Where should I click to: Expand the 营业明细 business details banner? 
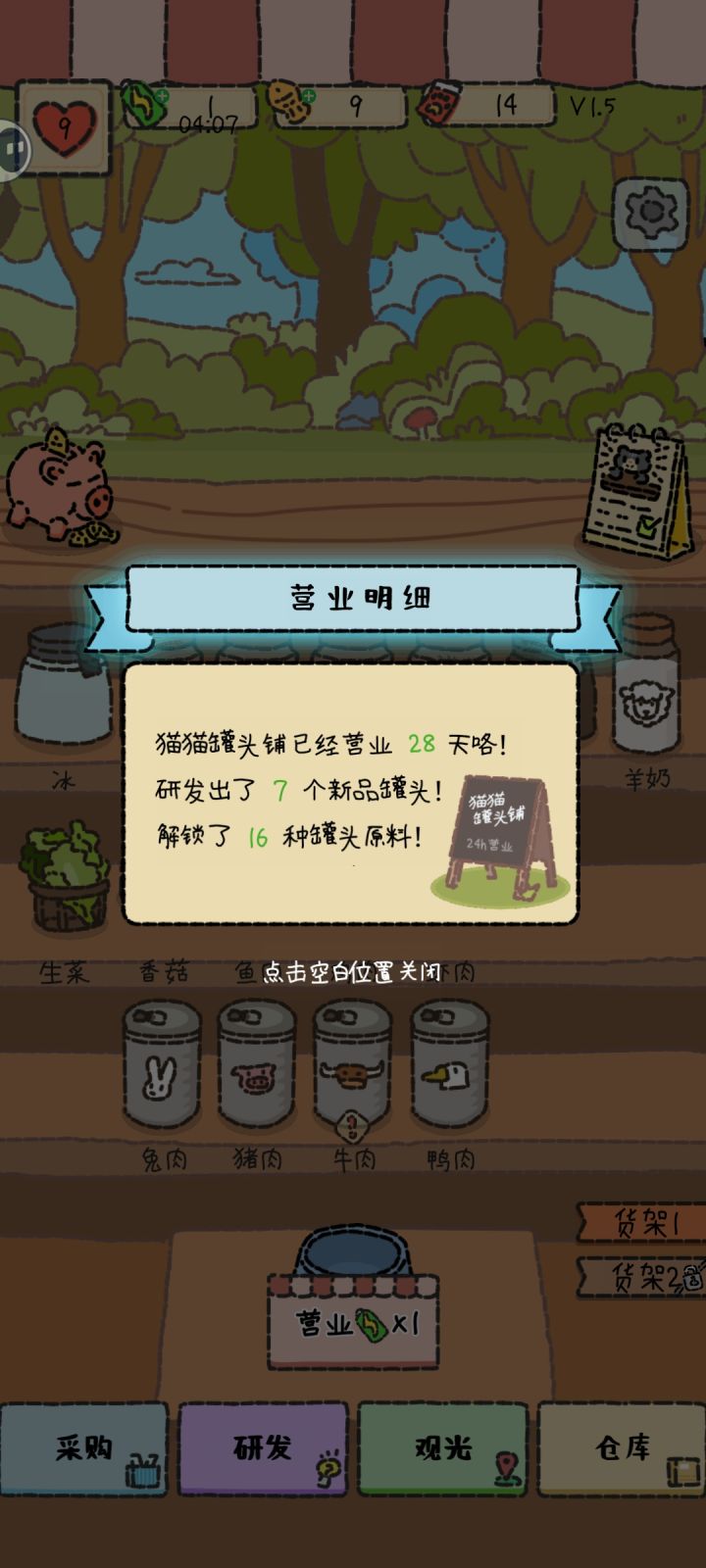tap(353, 596)
